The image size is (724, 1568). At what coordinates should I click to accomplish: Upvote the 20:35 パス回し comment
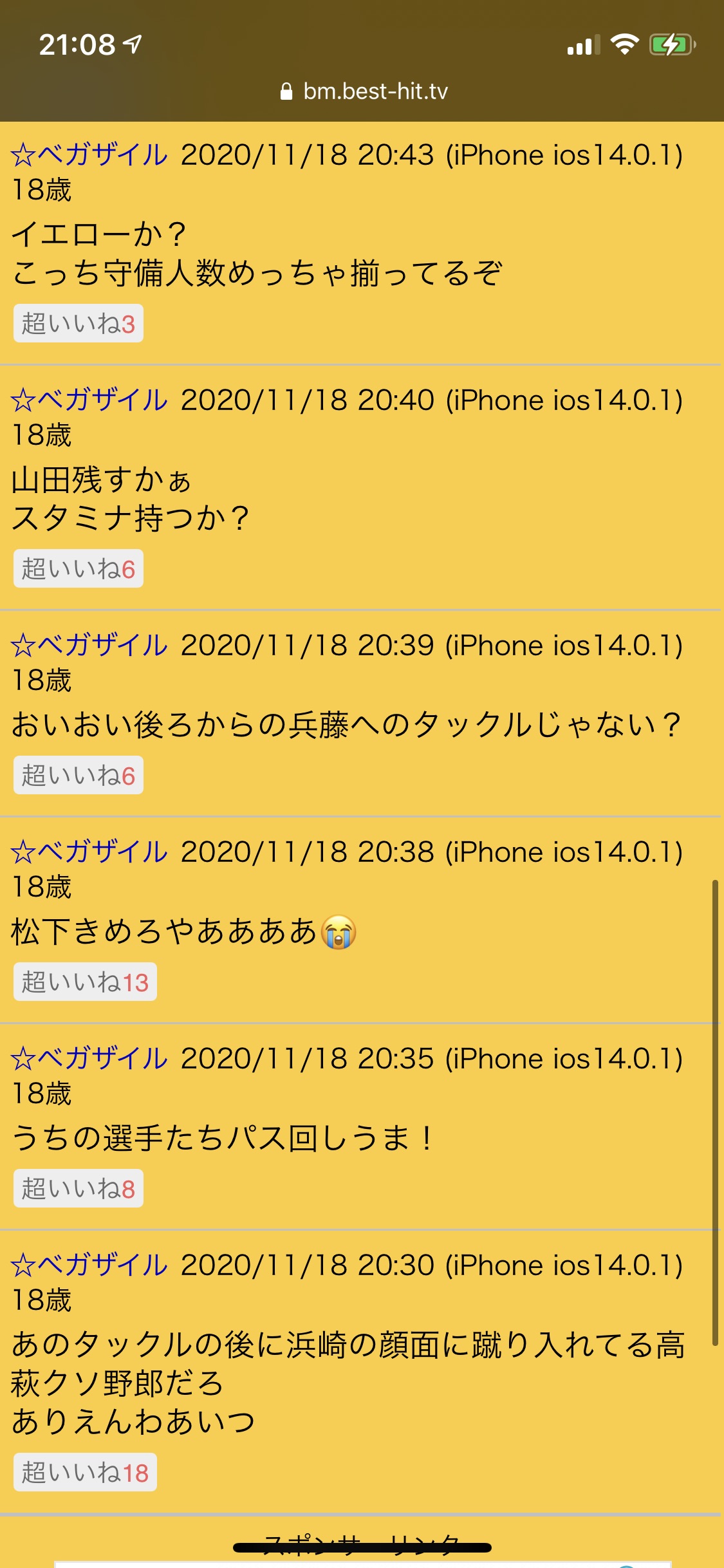coord(79,1188)
